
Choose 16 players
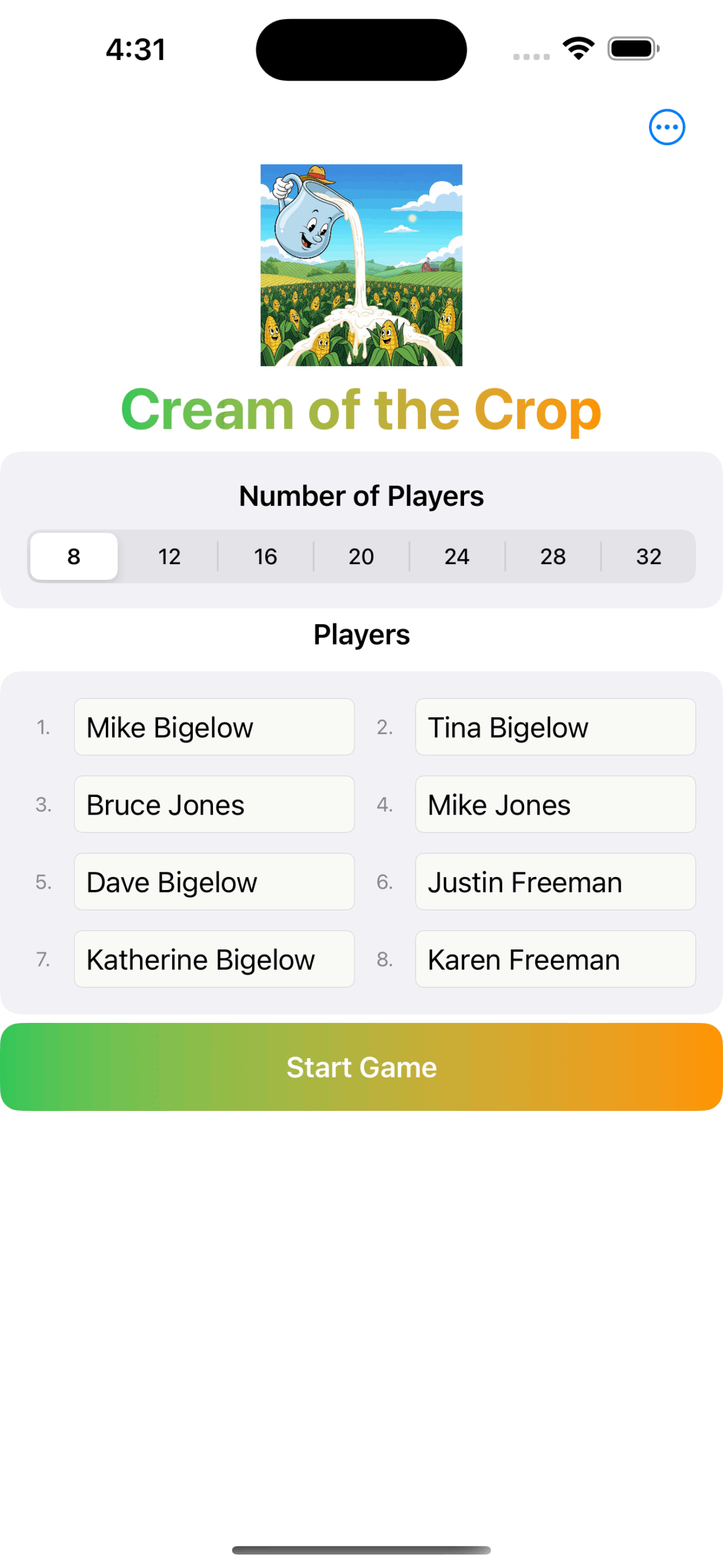(x=265, y=556)
